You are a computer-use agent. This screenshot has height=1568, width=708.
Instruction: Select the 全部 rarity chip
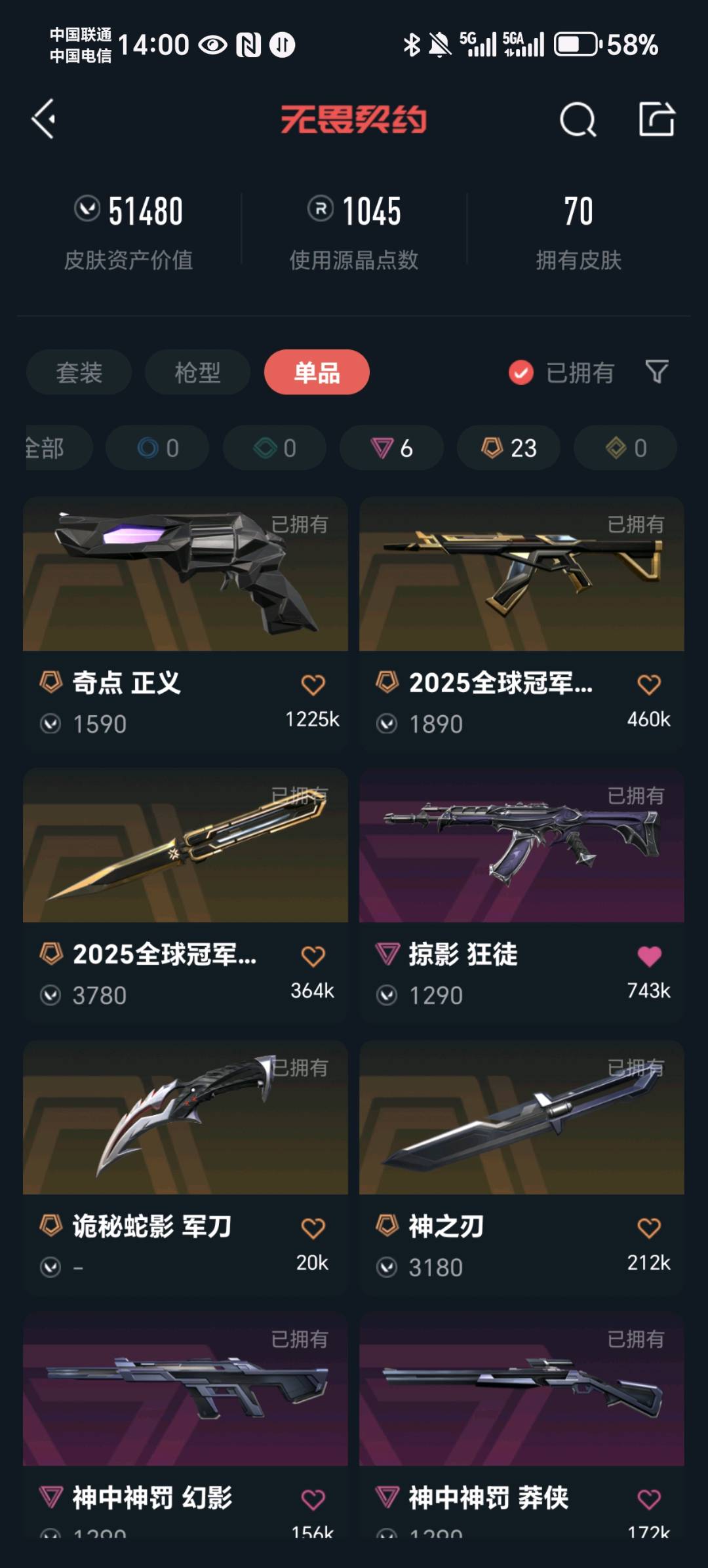coord(49,448)
